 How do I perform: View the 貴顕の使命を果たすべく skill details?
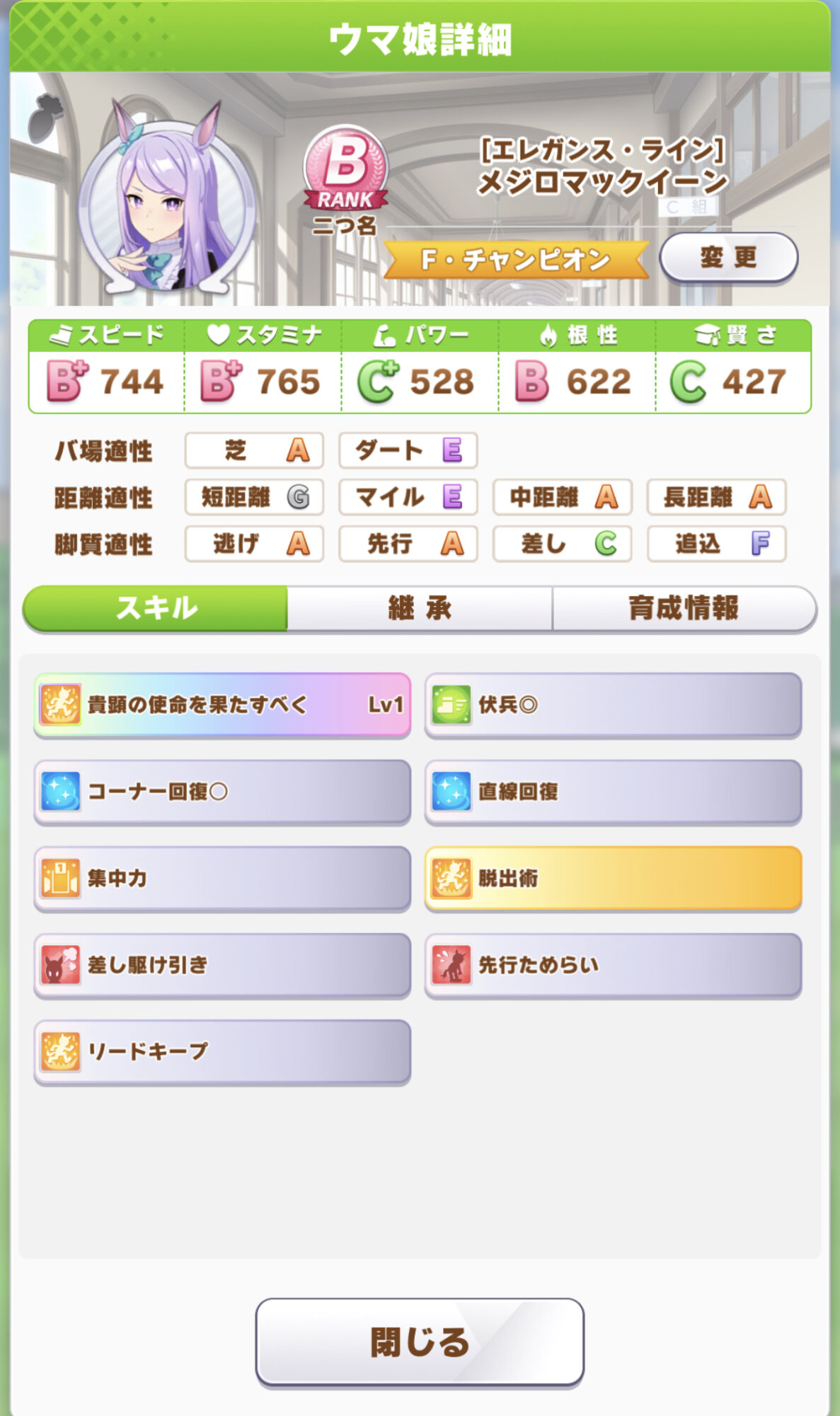click(x=222, y=704)
